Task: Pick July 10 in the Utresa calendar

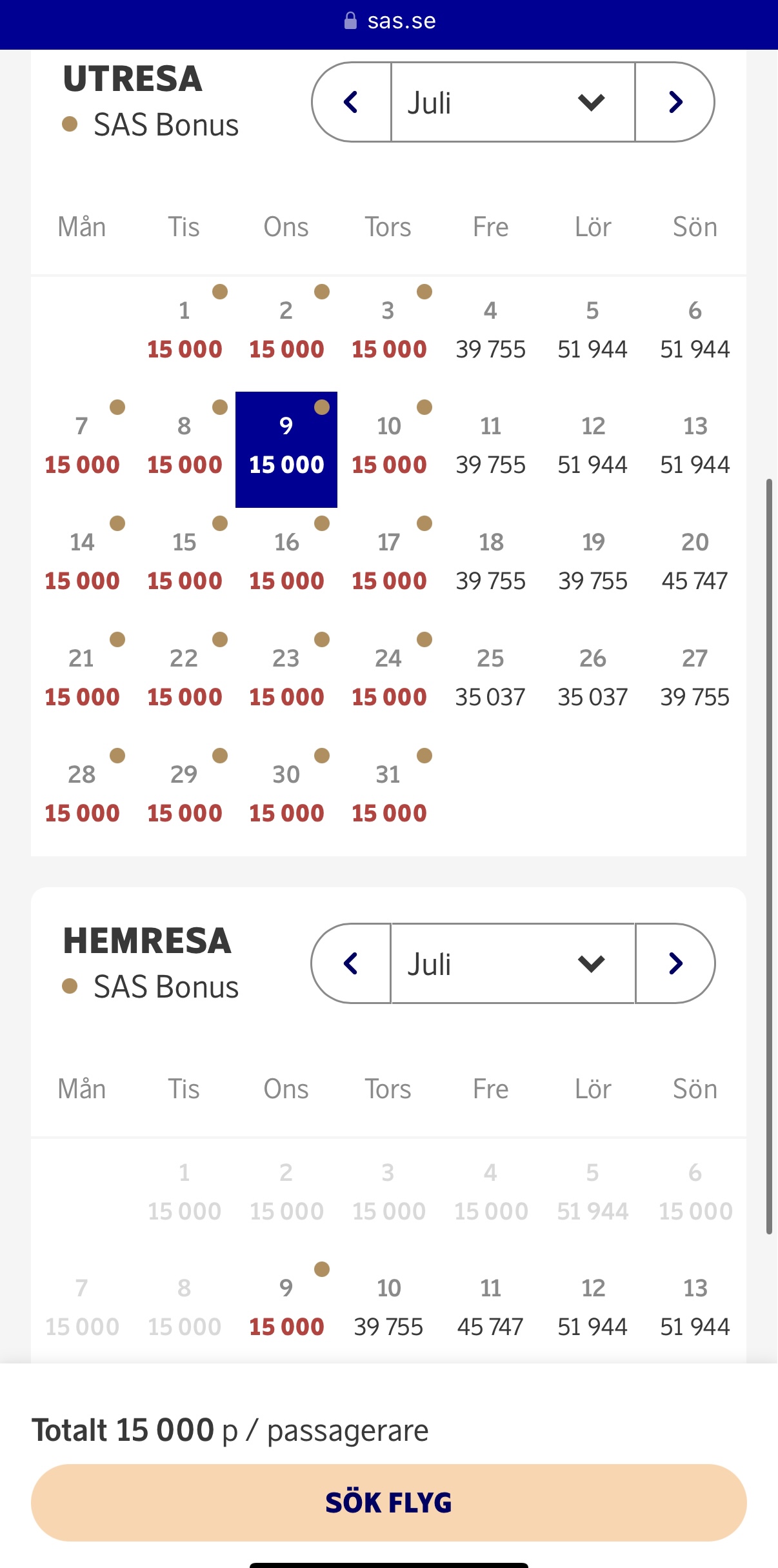Action: [389, 446]
